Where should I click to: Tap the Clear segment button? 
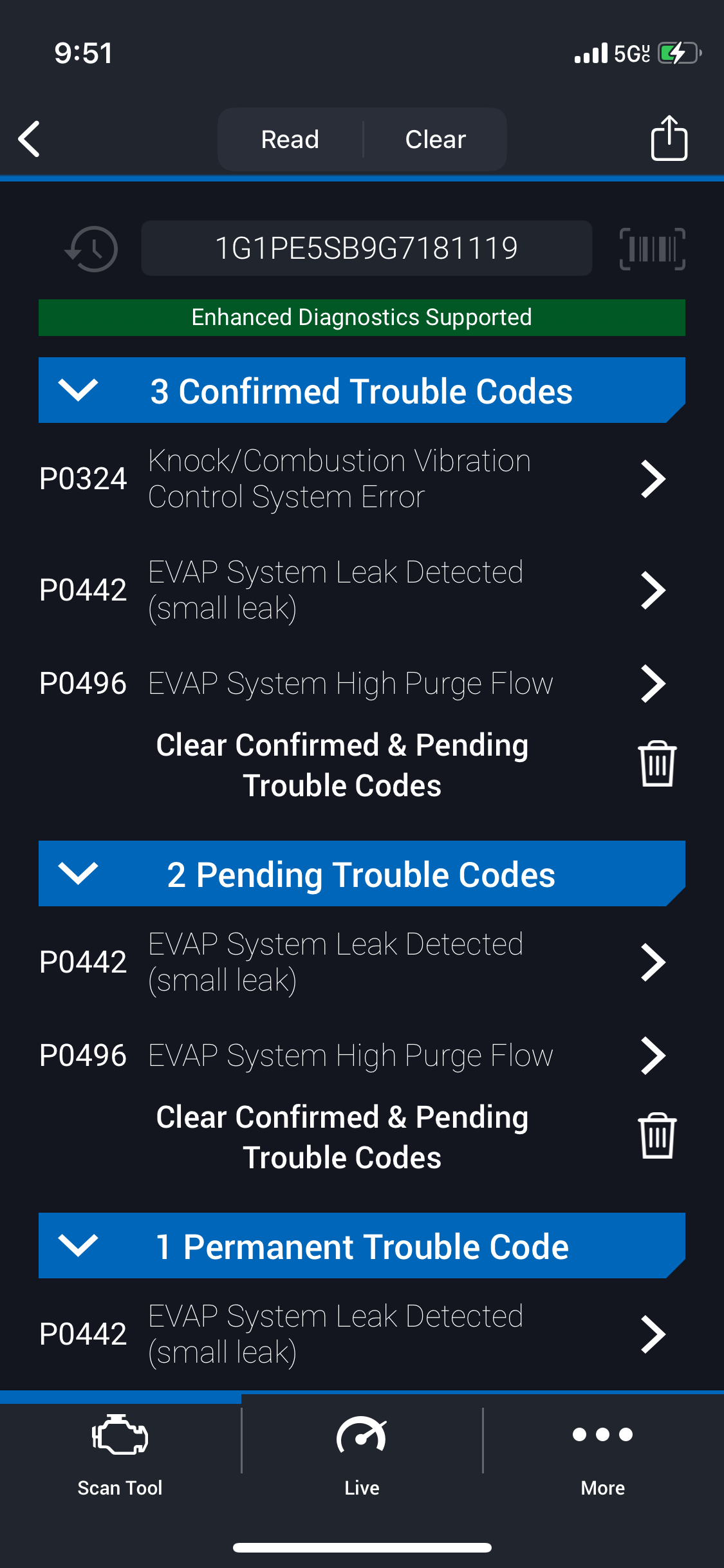click(435, 140)
